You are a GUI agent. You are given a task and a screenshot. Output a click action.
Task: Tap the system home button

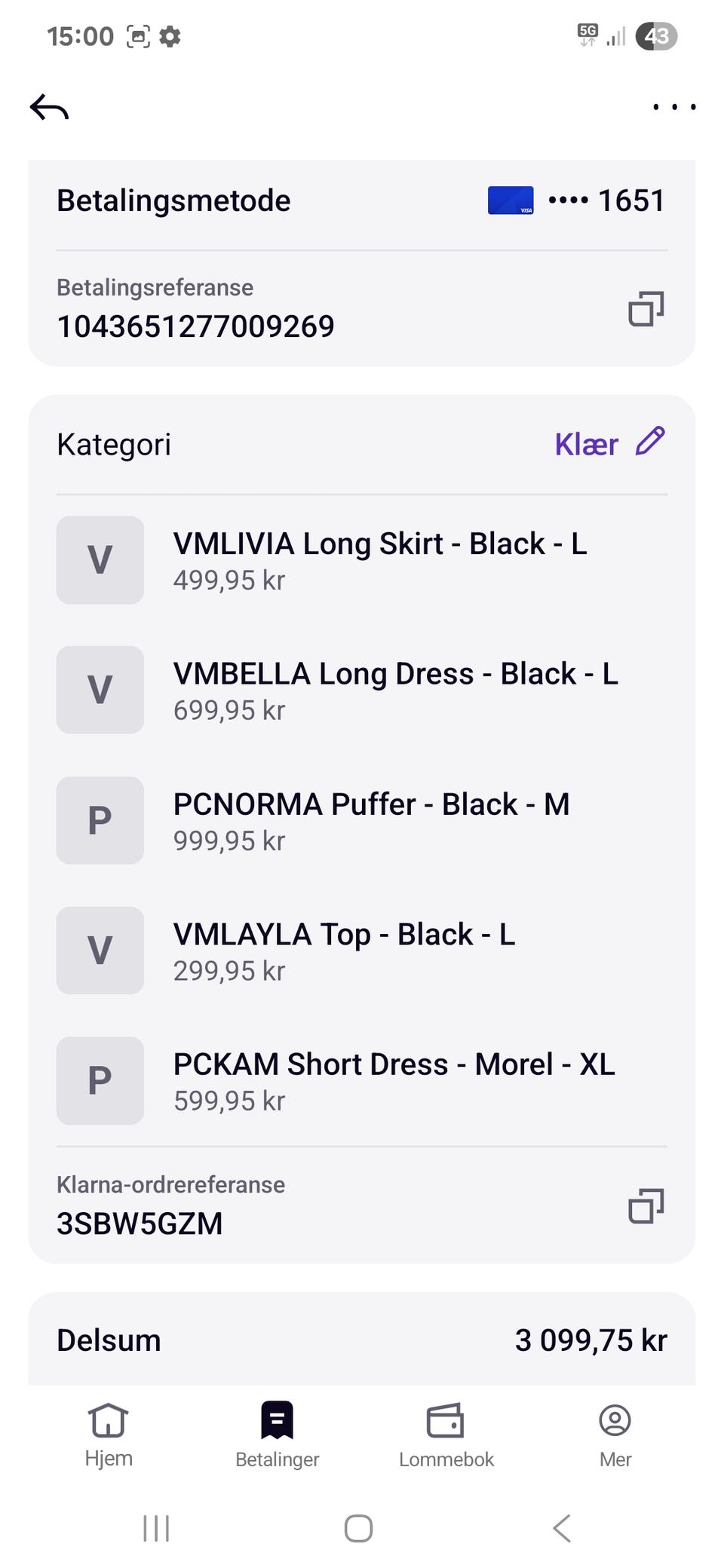tap(358, 1529)
